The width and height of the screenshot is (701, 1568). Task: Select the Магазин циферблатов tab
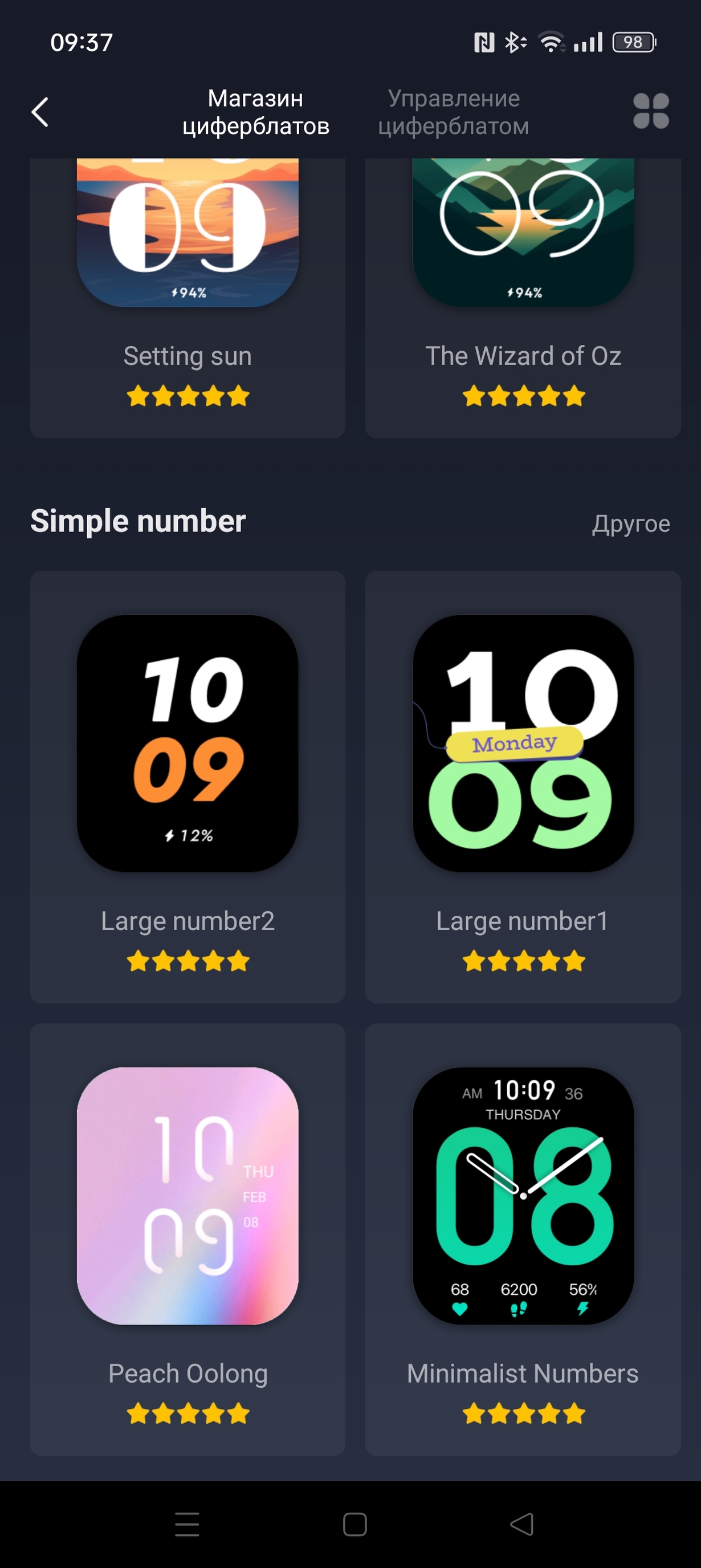[255, 112]
